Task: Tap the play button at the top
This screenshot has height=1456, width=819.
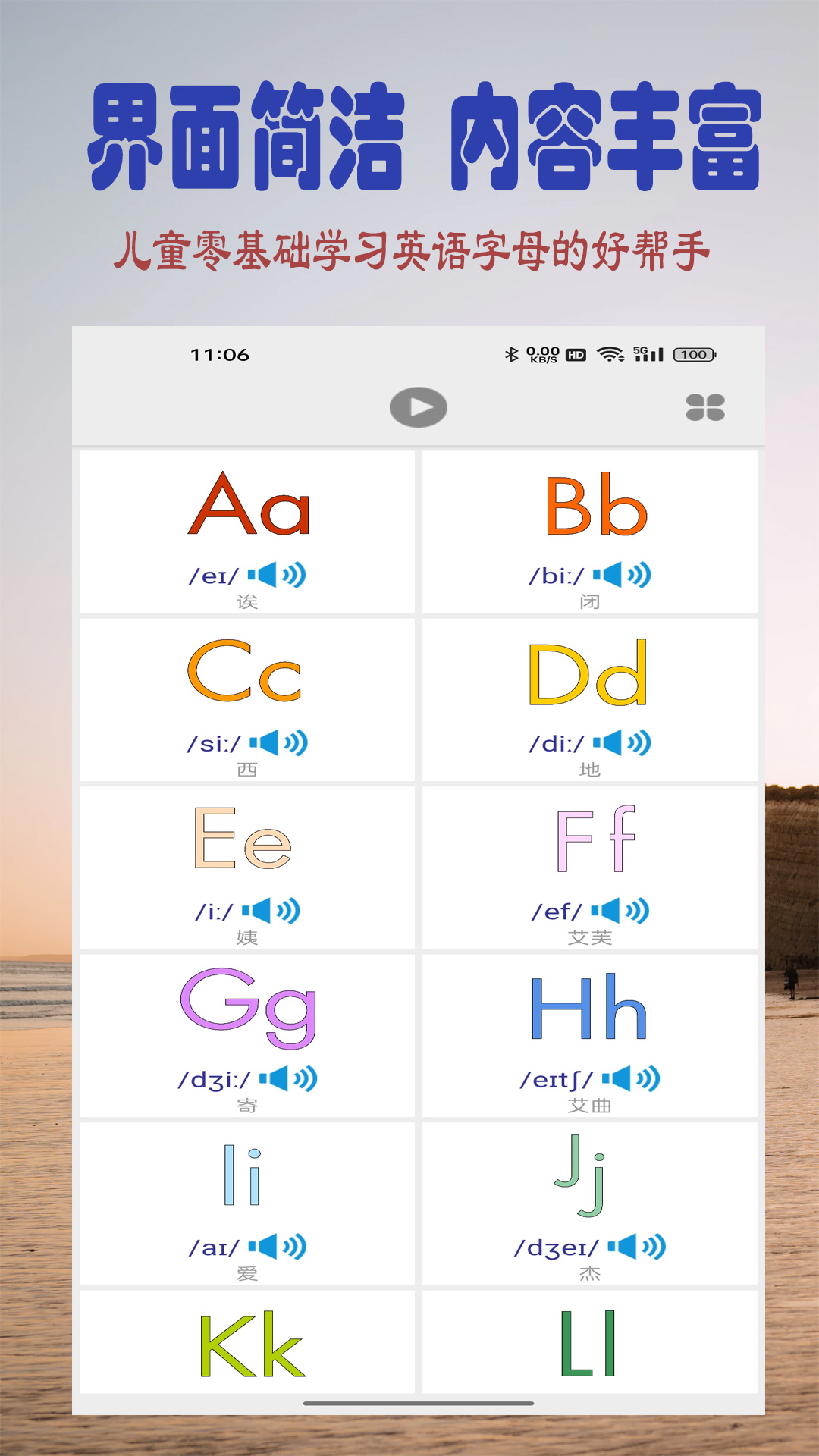Action: point(418,407)
